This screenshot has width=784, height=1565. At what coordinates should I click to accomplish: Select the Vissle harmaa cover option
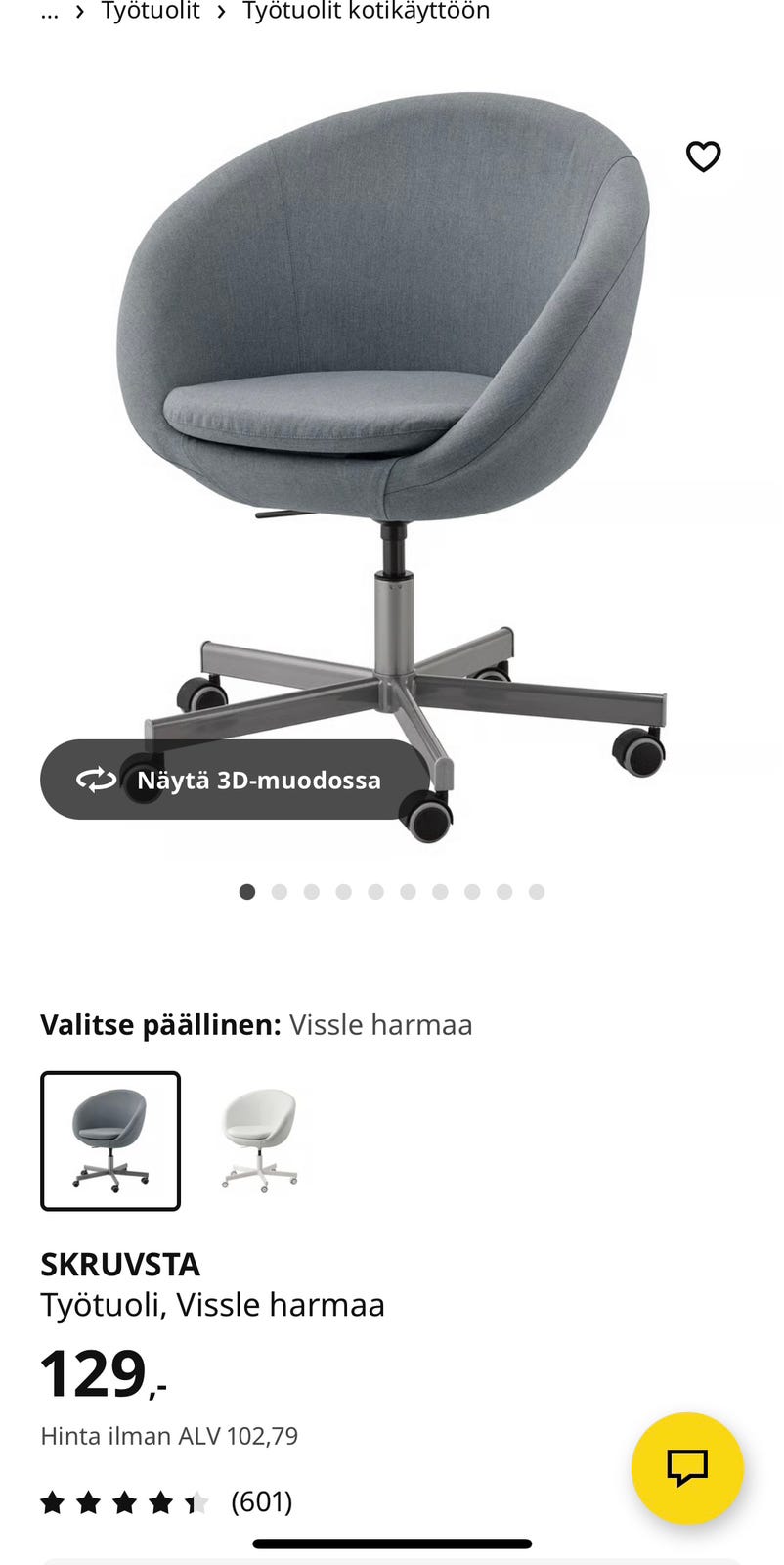coord(109,1140)
